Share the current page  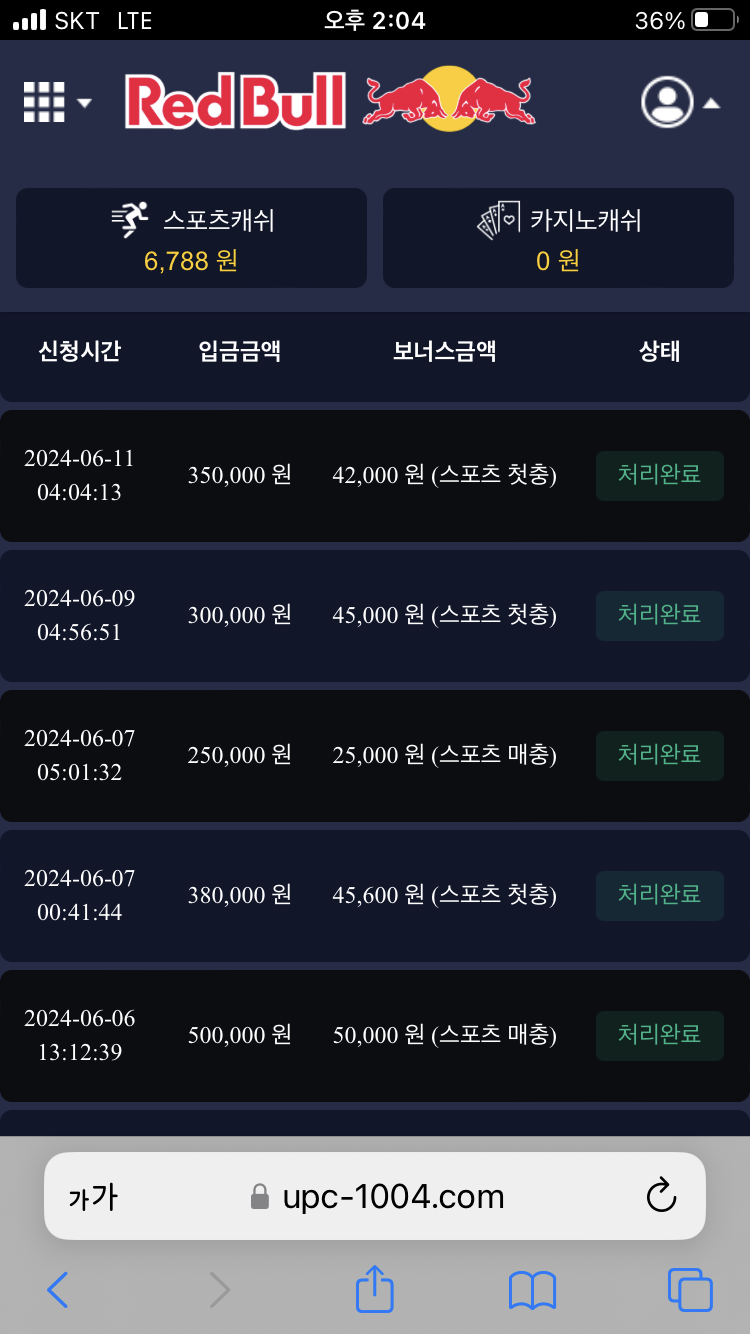(x=375, y=1289)
